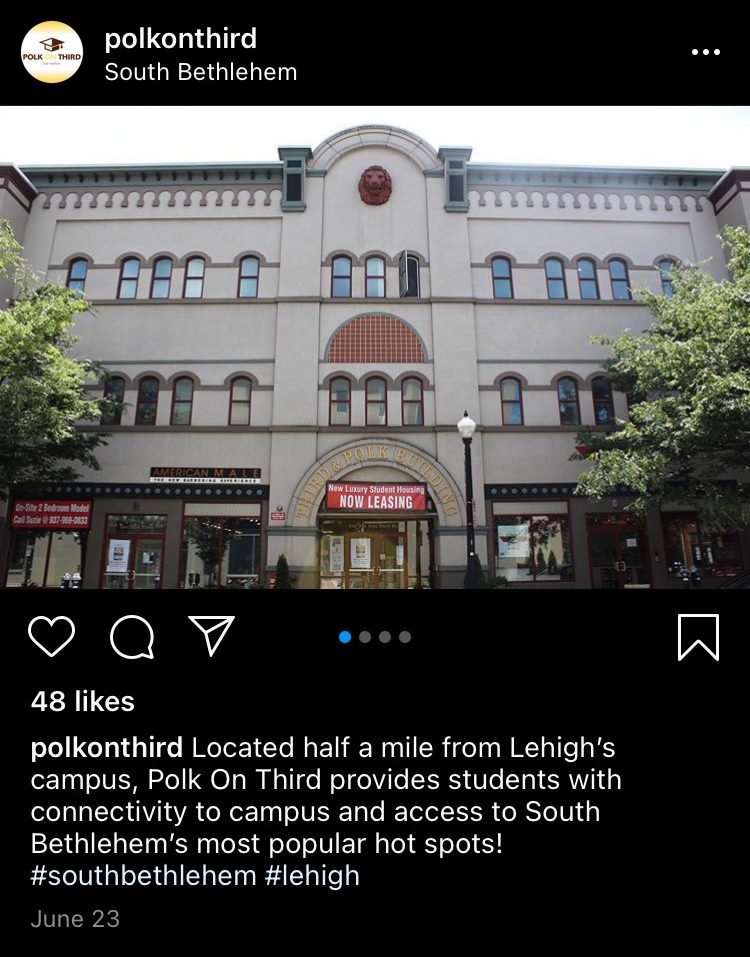The height and width of the screenshot is (957, 750).
Task: Open the polkonthird username in the header
Action: pos(180,38)
